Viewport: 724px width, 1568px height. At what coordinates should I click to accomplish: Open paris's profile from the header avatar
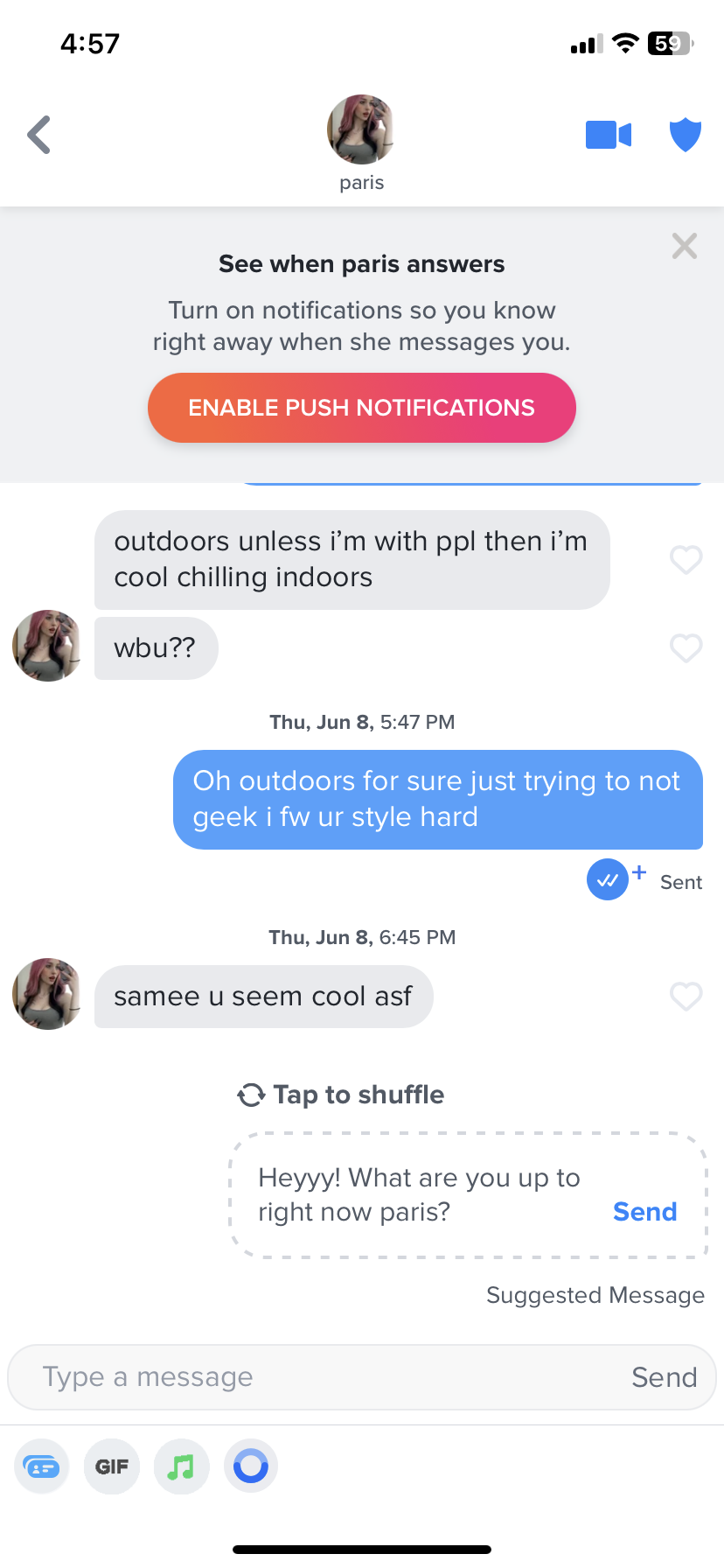pyautogui.click(x=360, y=129)
